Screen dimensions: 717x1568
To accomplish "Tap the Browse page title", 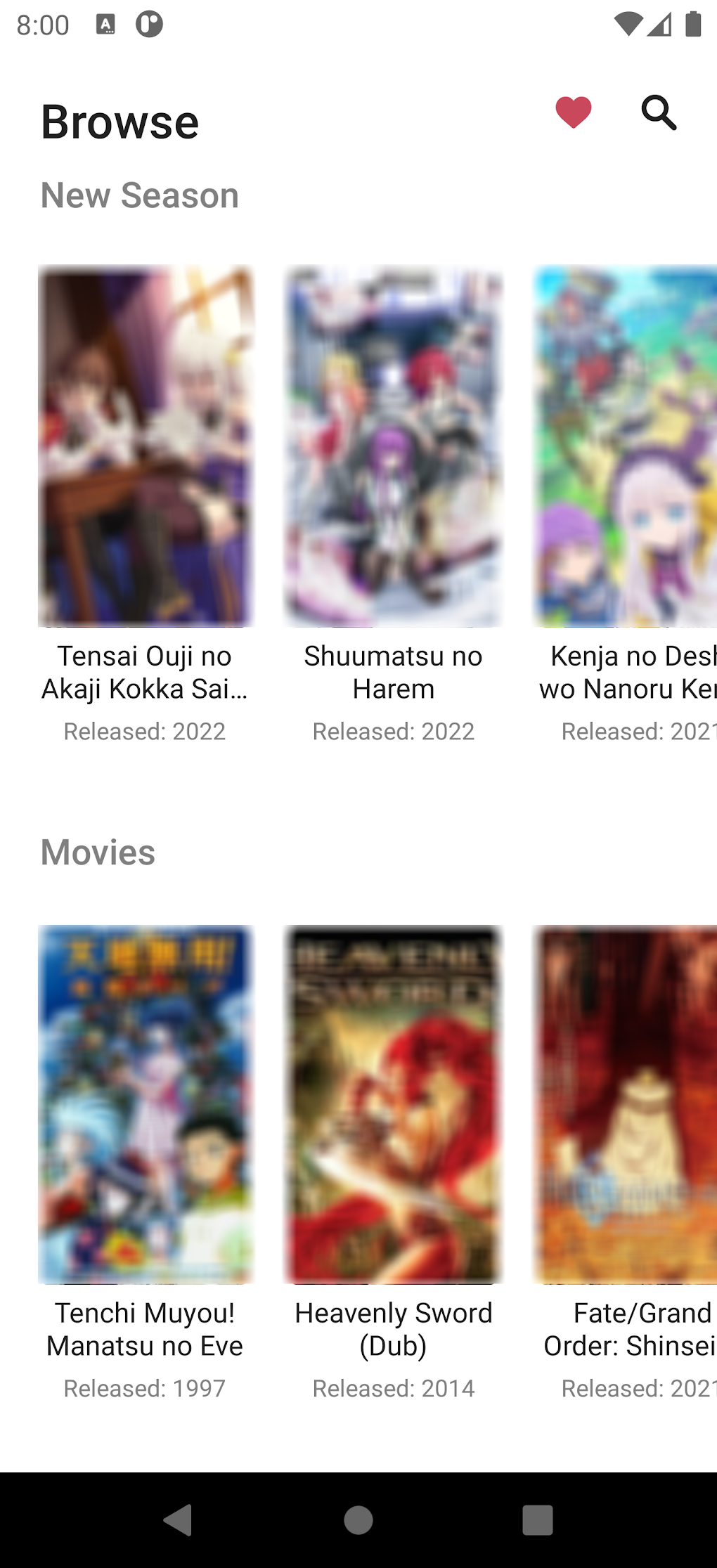I will [x=119, y=119].
